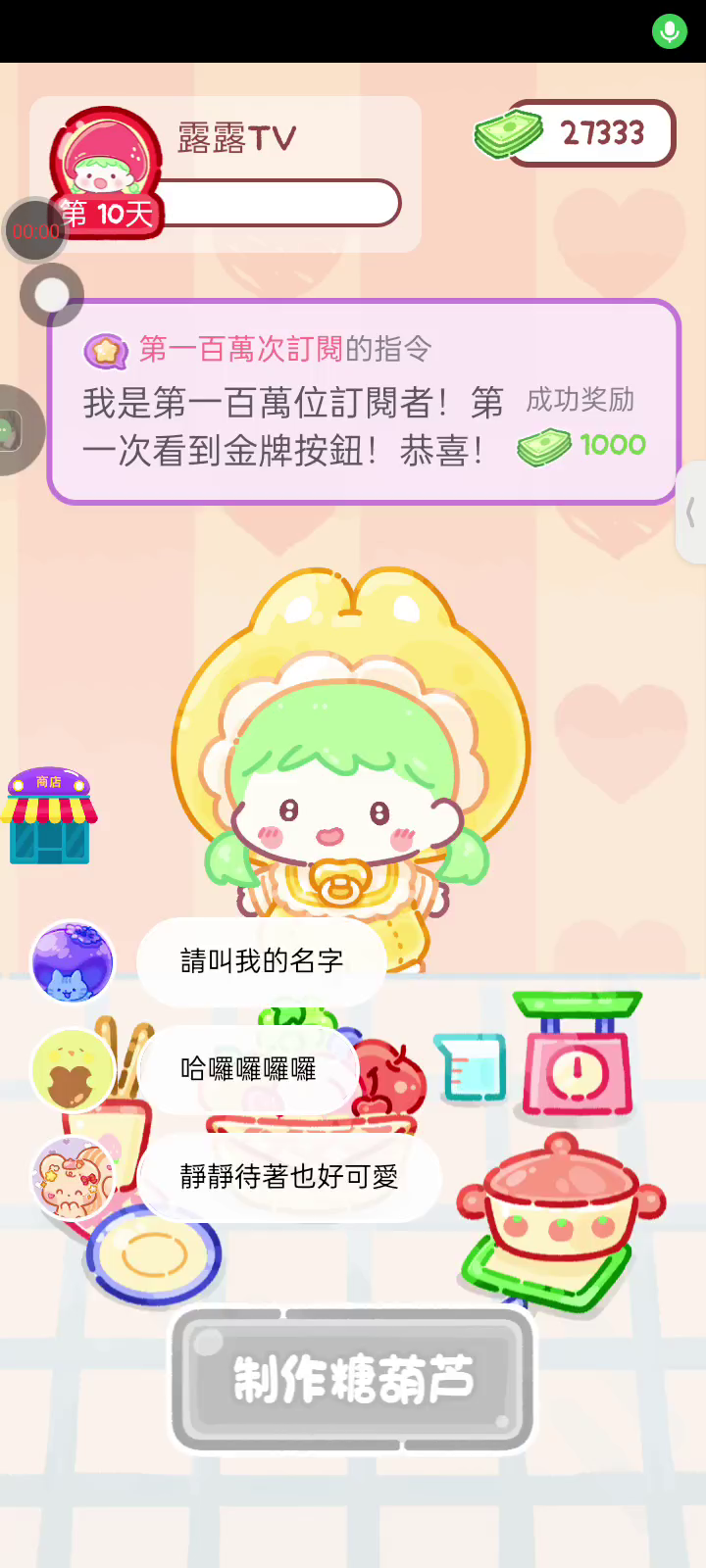The height and width of the screenshot is (1568, 706).
Task: Expand the side panel arrow handle
Action: (691, 513)
